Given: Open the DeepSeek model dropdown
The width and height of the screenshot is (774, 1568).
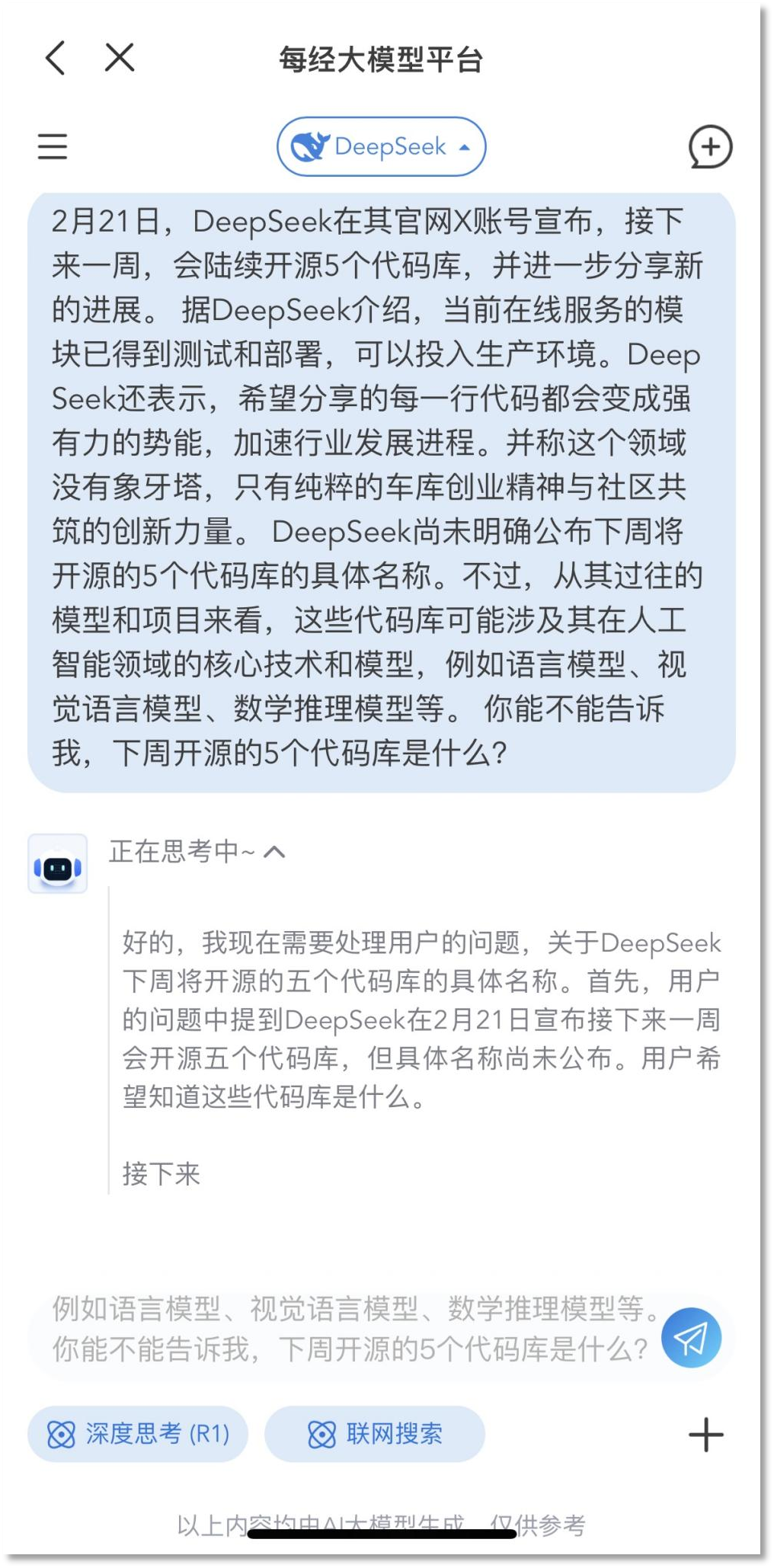Looking at the screenshot, I should coord(381,146).
